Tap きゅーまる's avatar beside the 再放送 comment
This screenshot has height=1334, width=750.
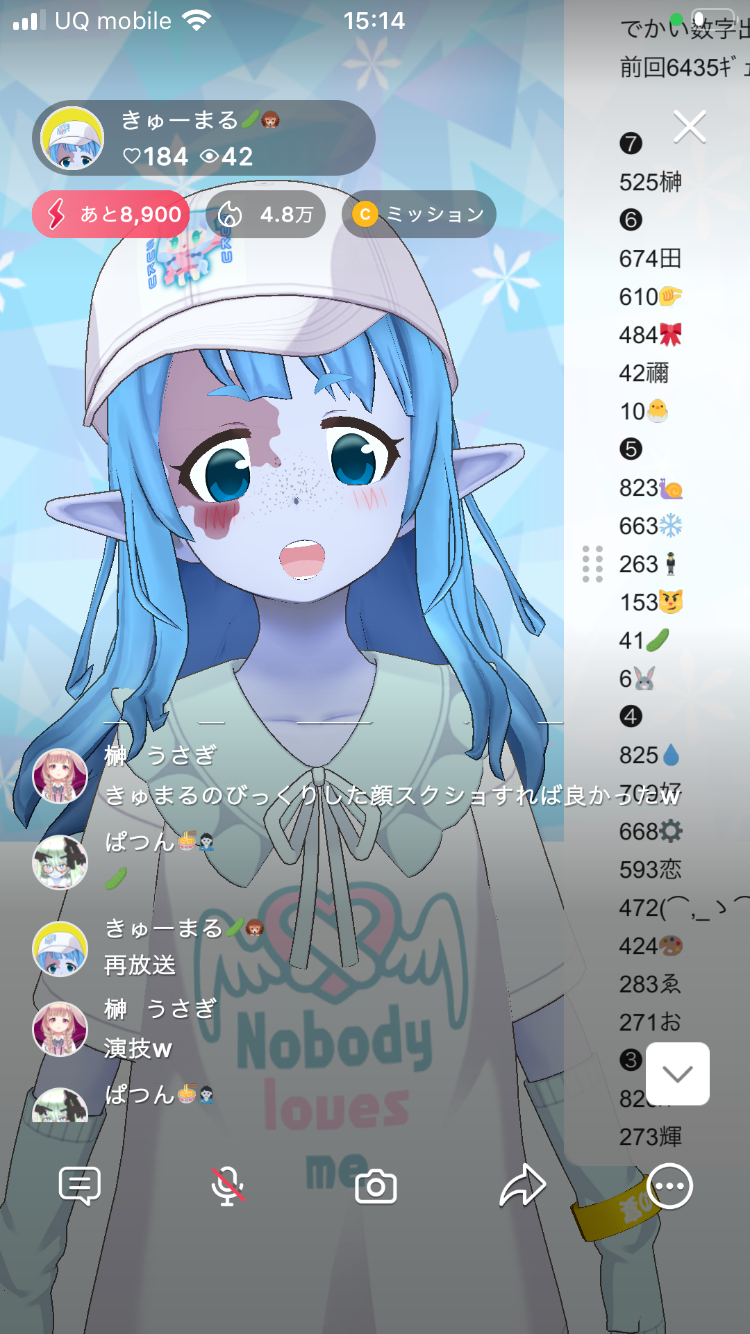(x=60, y=948)
